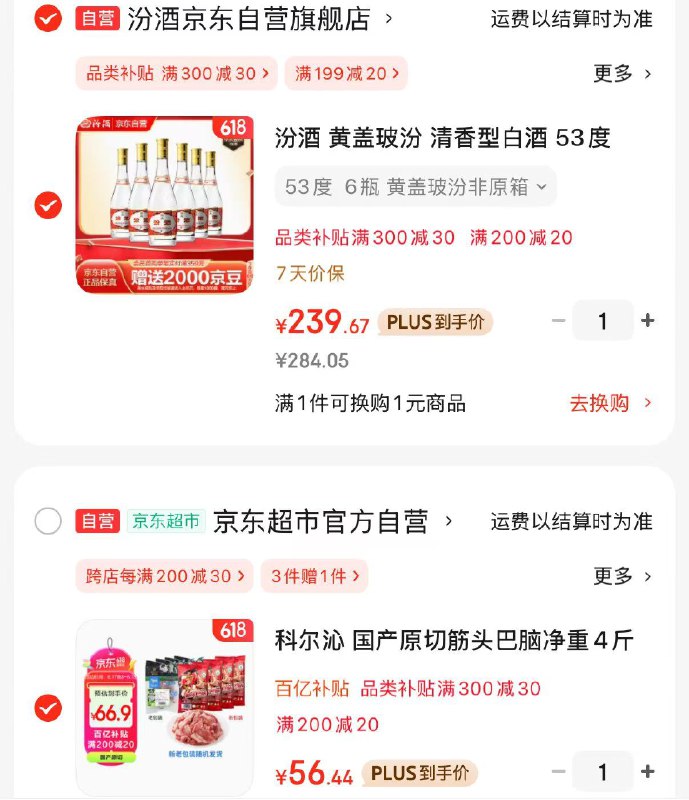Open the 汾酒京东自营旗舰店 store page
The height and width of the screenshot is (800, 689).
(248, 18)
